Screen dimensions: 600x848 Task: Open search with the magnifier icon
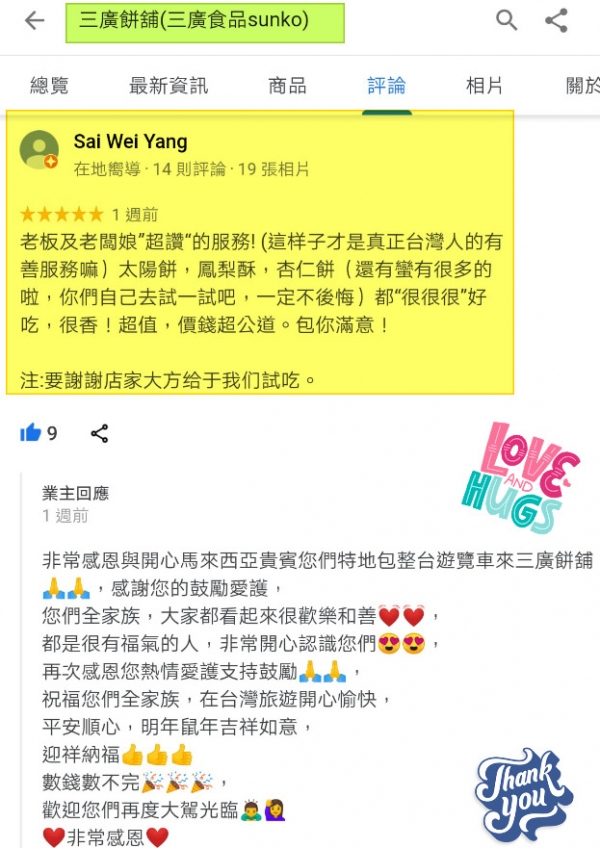click(x=507, y=20)
